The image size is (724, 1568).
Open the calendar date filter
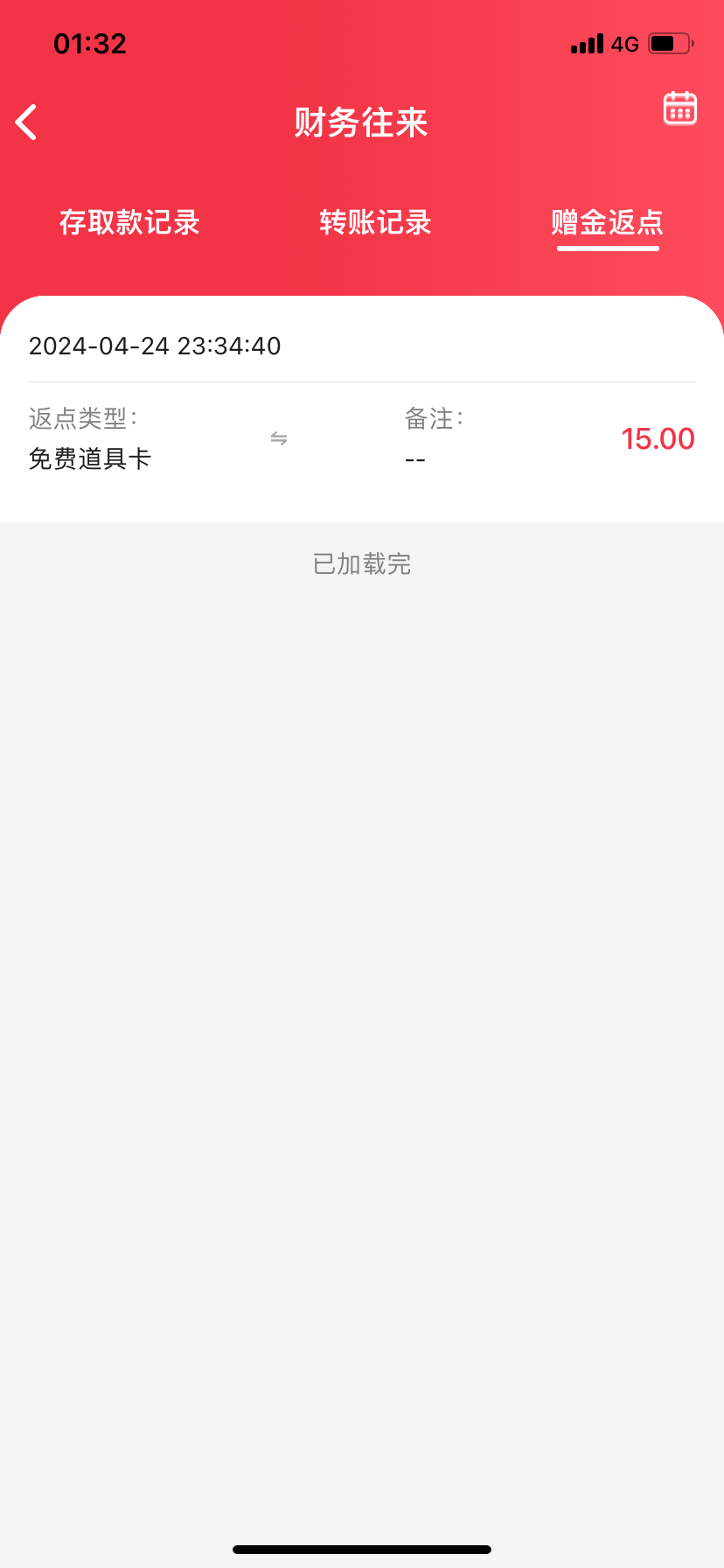[679, 108]
